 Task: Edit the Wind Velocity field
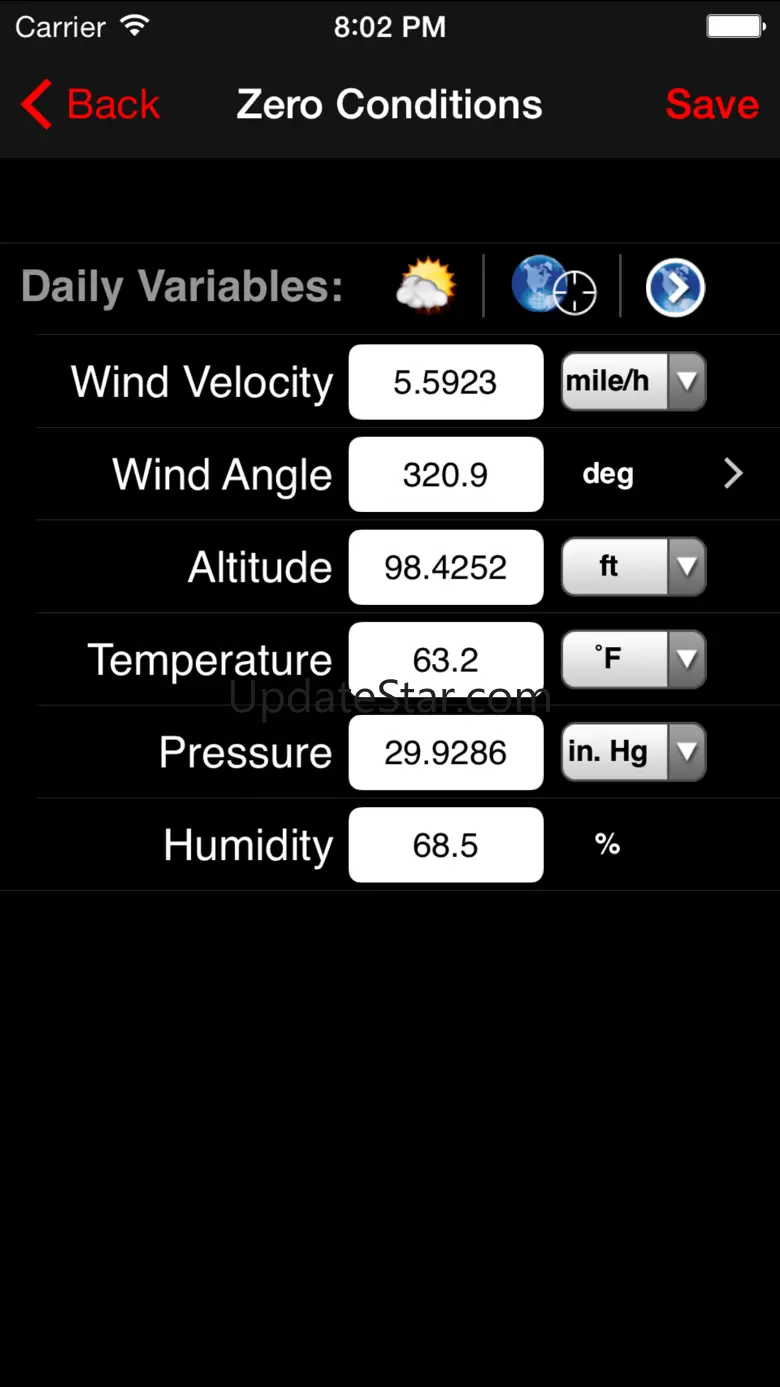(x=446, y=382)
